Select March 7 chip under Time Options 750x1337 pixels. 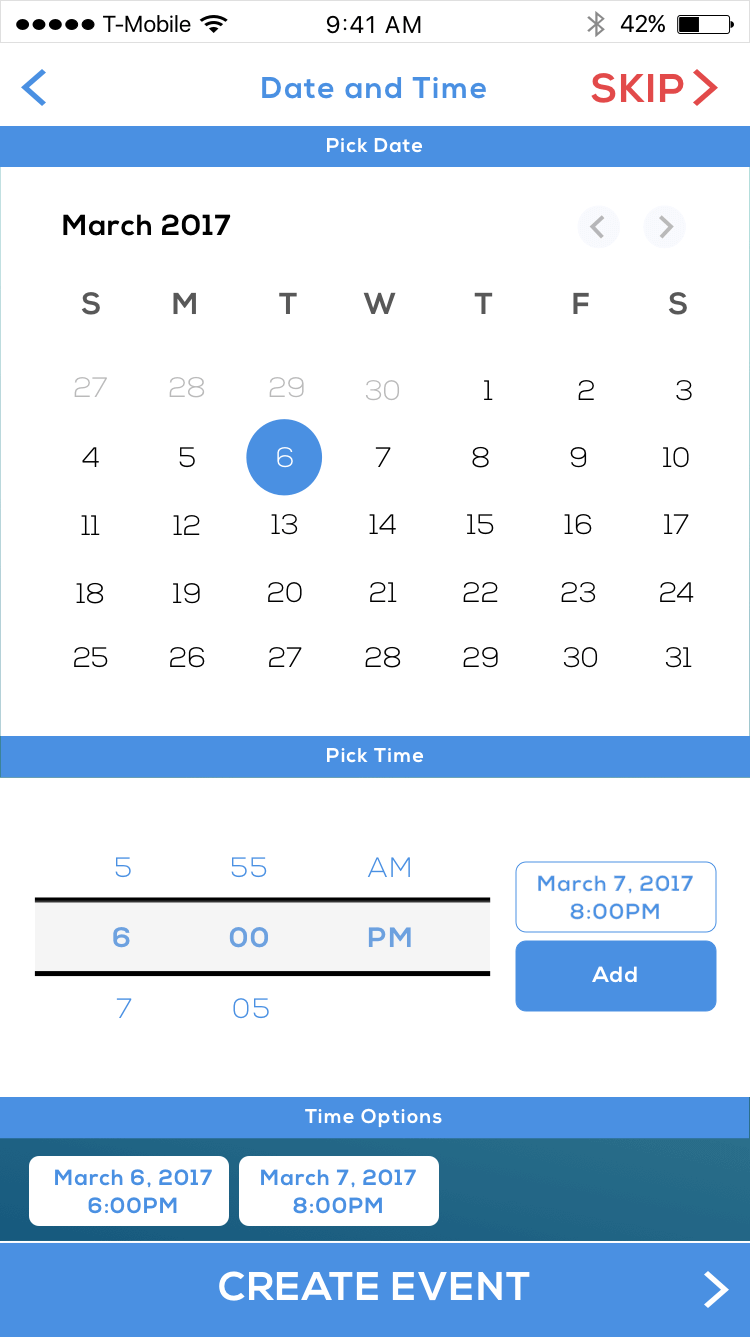pyautogui.click(x=339, y=1191)
